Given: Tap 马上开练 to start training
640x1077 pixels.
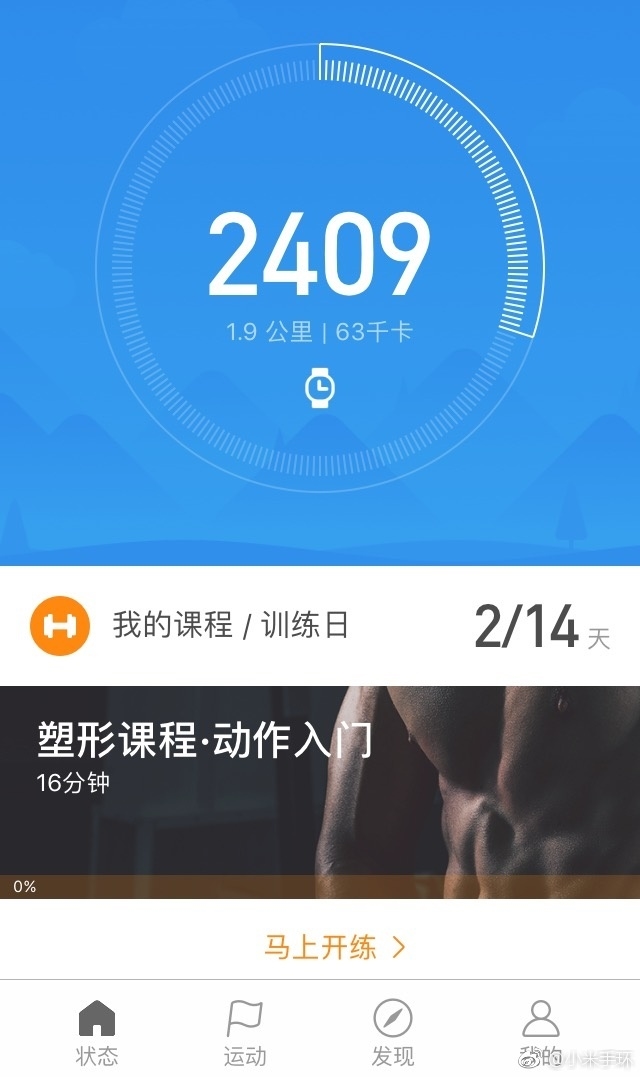Looking at the screenshot, I should pyautogui.click(x=335, y=947).
